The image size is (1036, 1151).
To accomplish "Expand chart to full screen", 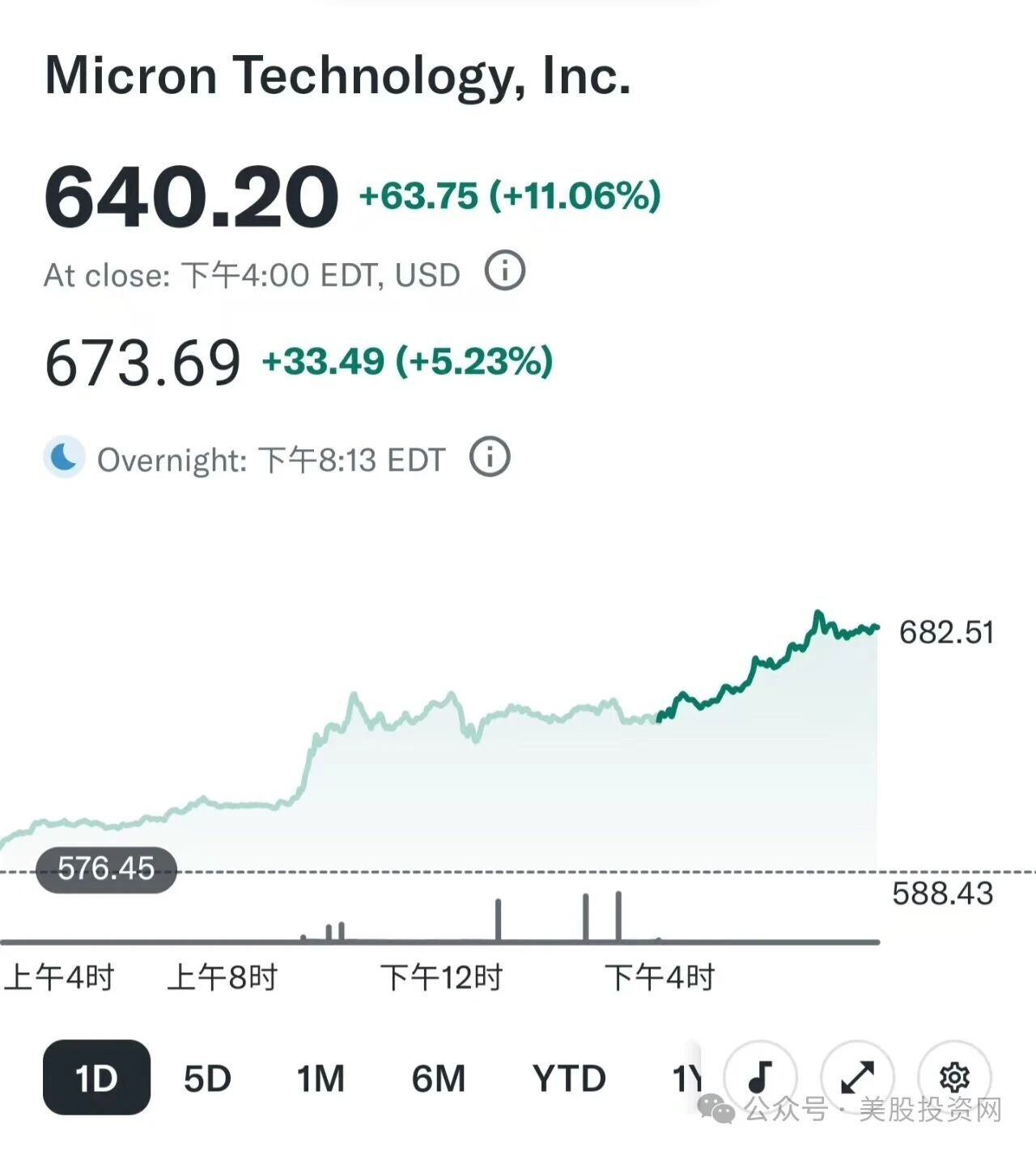I will click(x=857, y=1077).
